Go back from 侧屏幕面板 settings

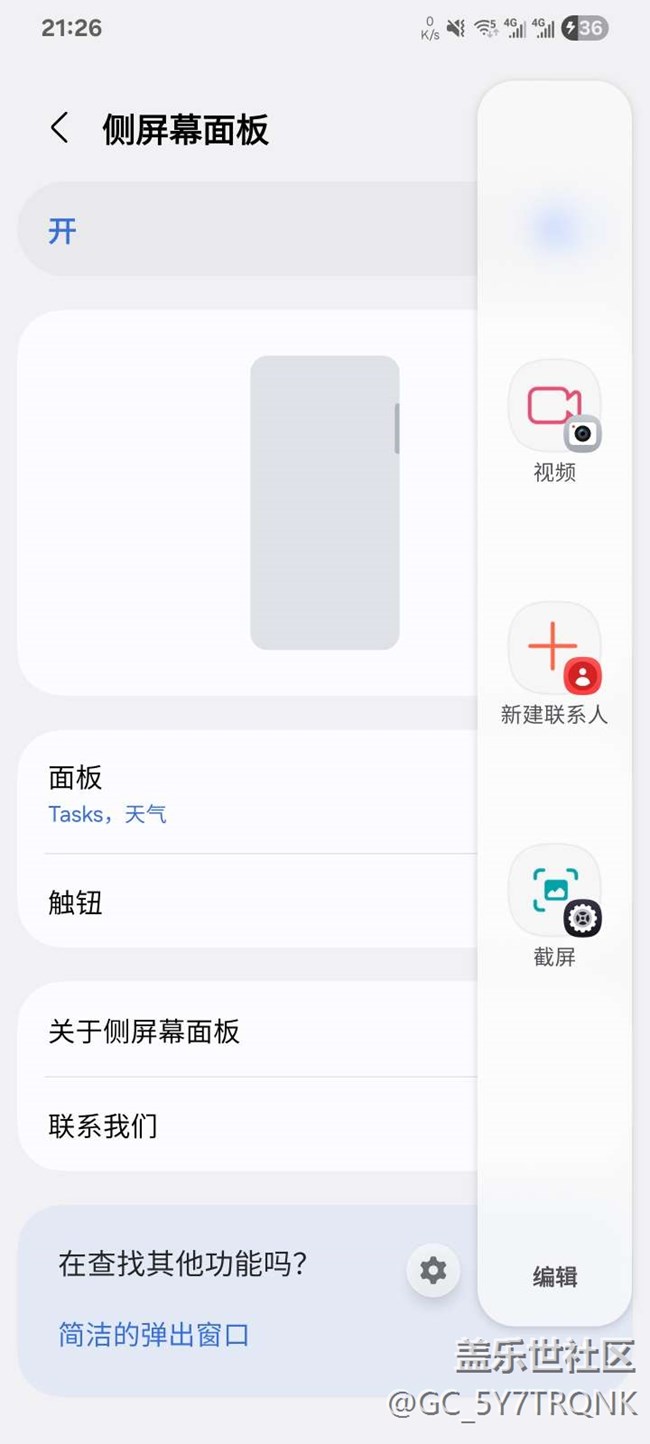click(60, 129)
